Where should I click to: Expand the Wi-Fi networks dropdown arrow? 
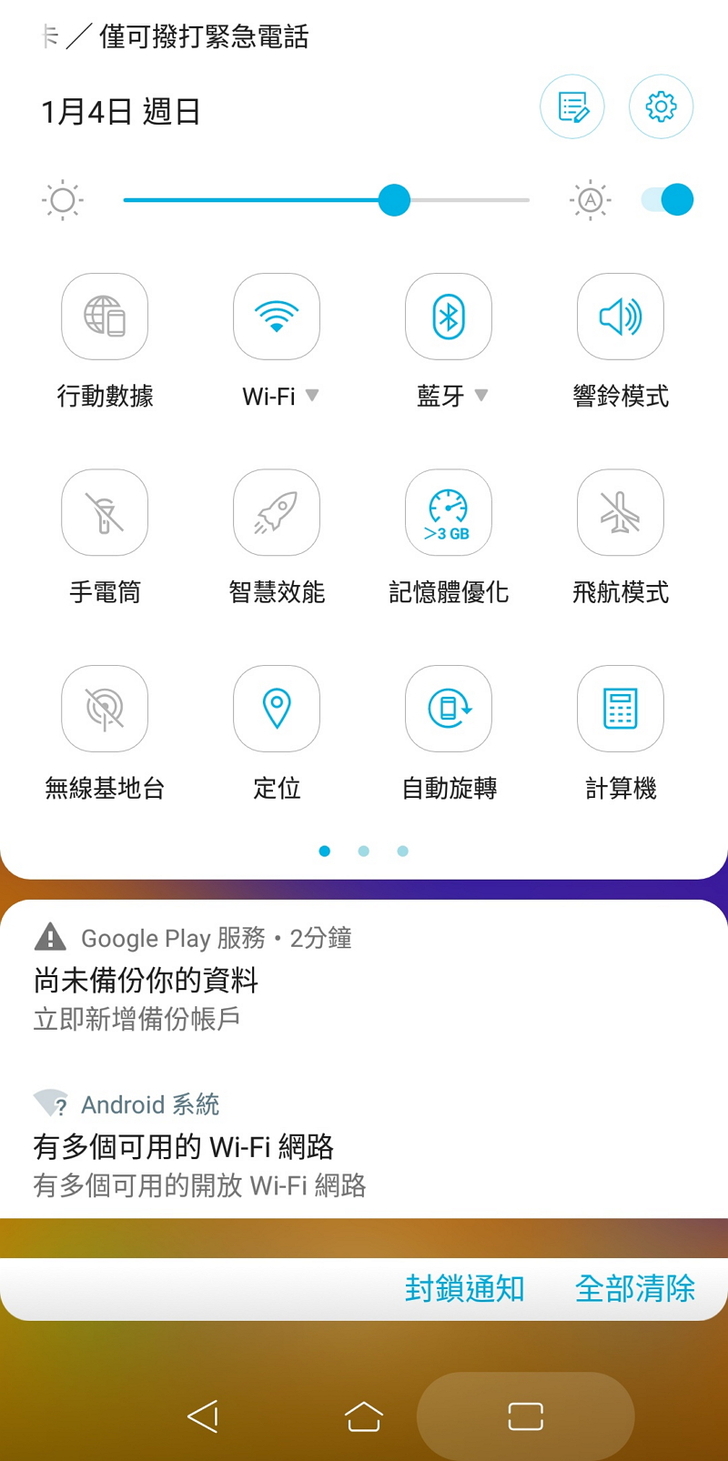point(312,396)
